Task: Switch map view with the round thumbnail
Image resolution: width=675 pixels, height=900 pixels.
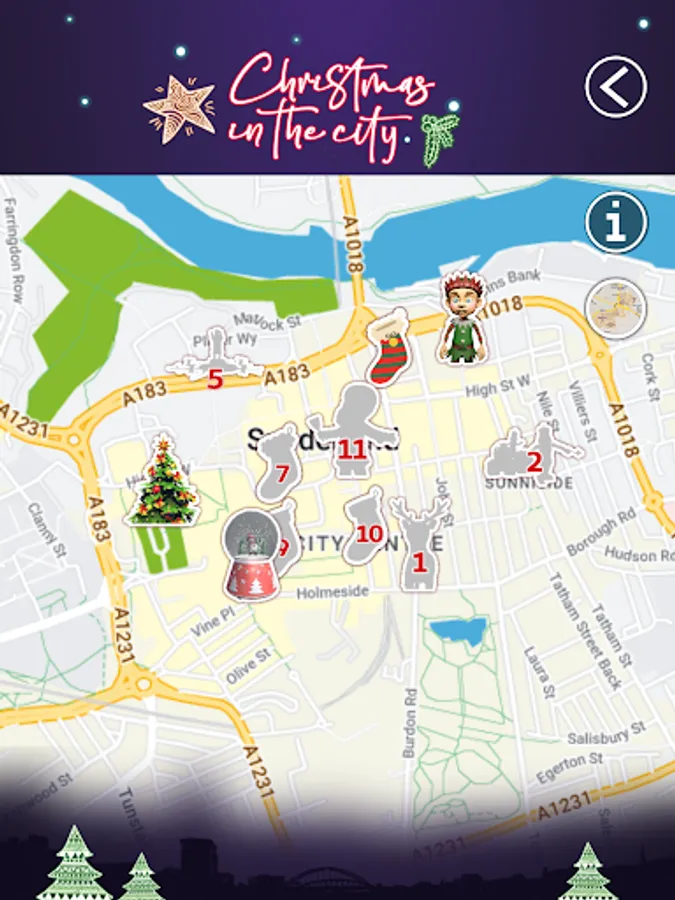Action: (616, 309)
